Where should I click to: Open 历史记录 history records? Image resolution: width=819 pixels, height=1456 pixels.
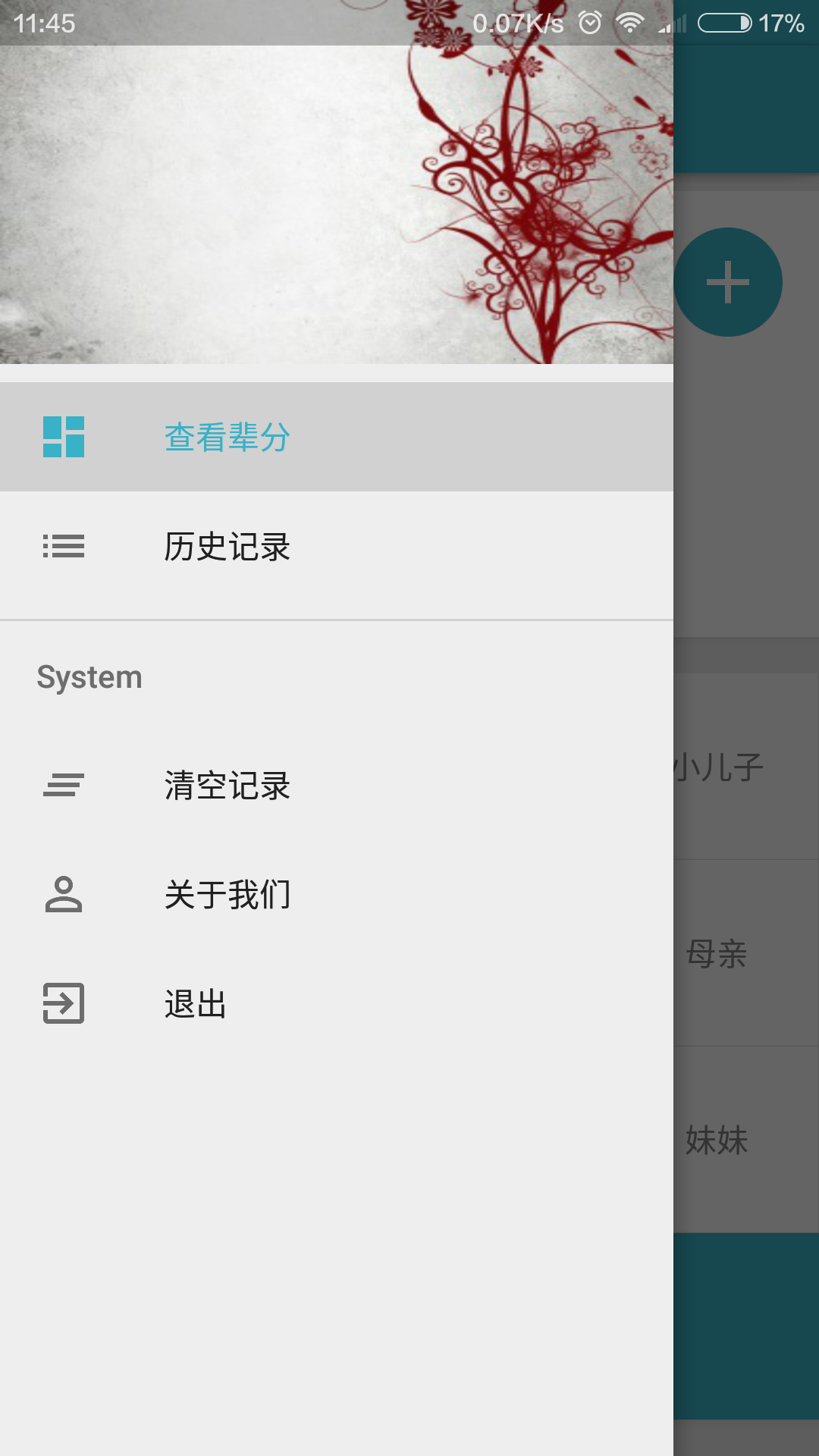[x=337, y=546]
